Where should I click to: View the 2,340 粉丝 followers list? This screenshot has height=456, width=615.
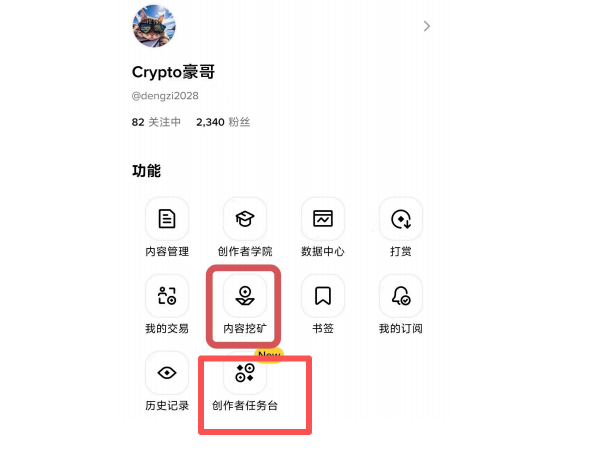[x=223, y=122]
